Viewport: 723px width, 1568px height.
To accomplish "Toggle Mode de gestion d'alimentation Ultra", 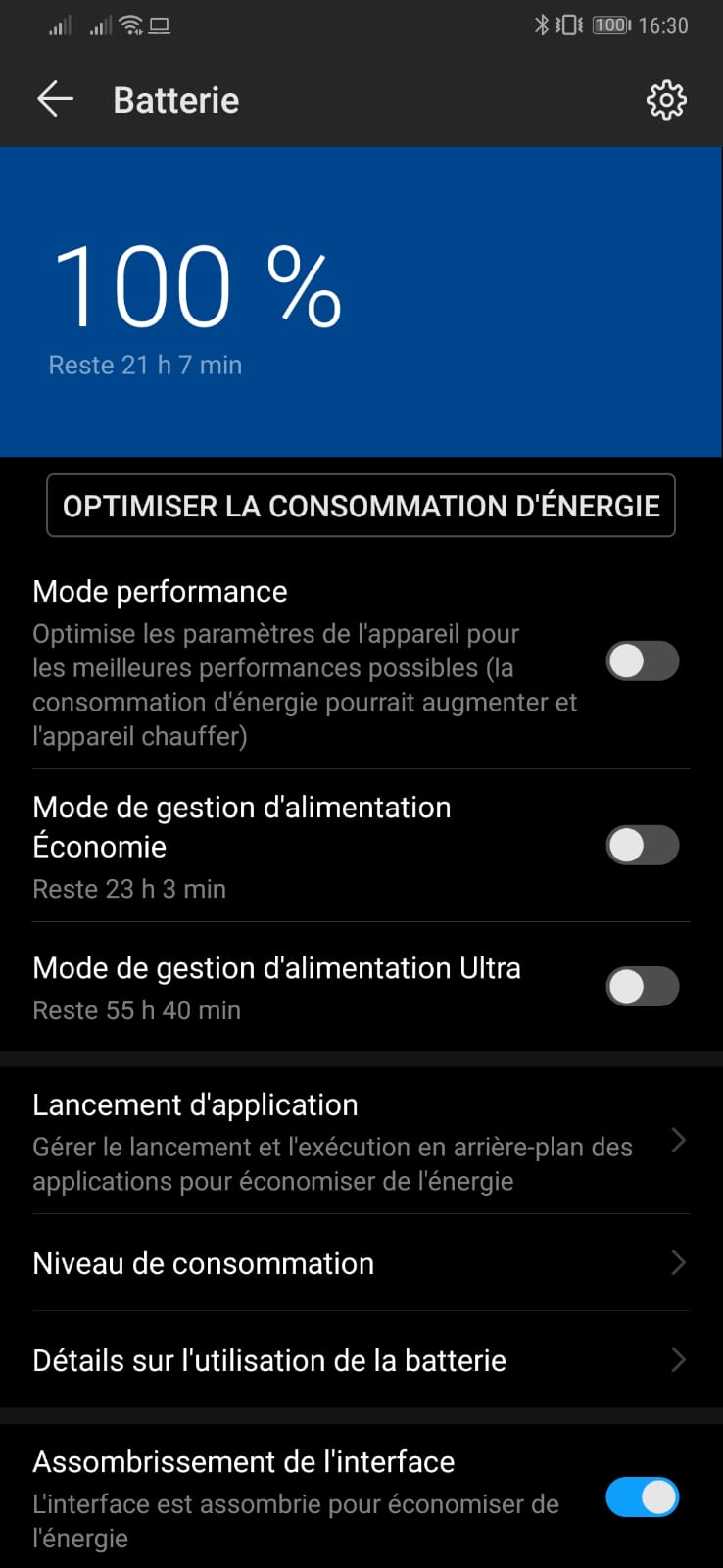I will (642, 987).
